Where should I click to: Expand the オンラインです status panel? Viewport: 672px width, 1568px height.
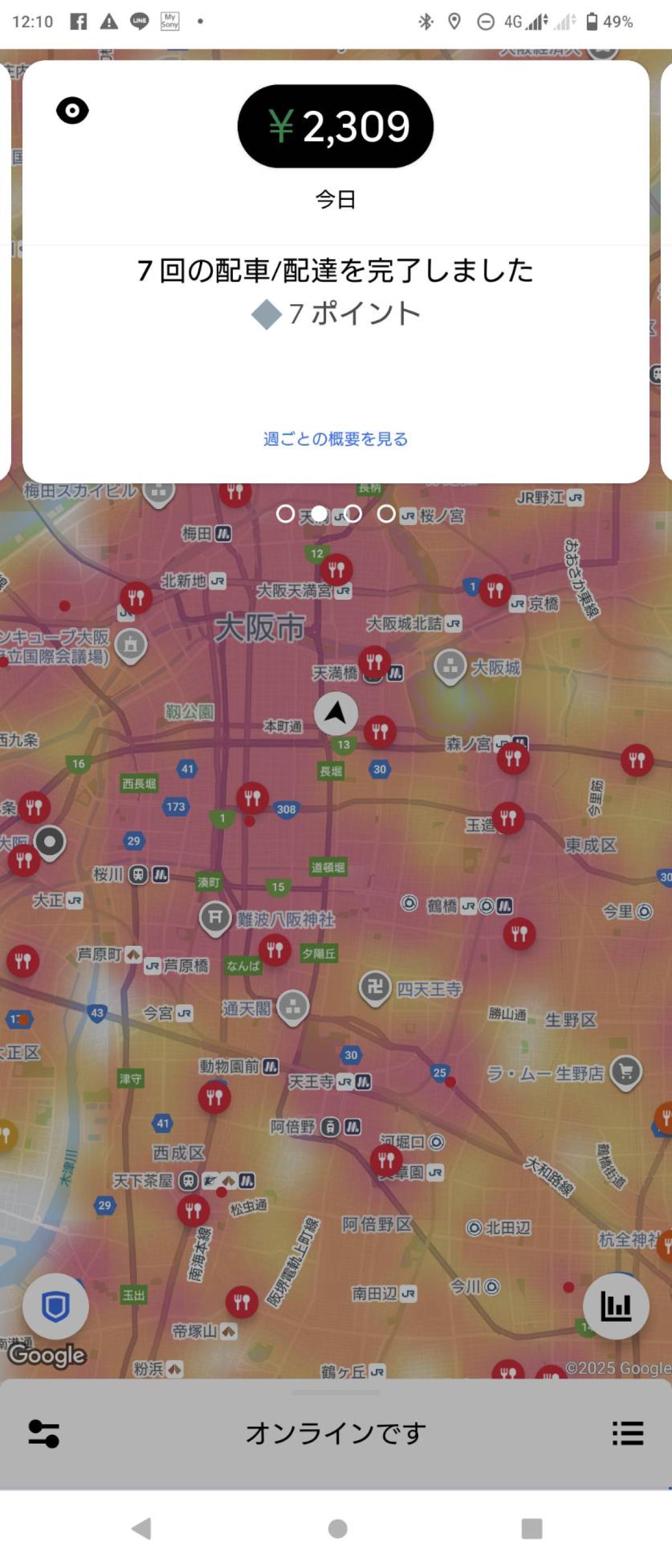335,1433
